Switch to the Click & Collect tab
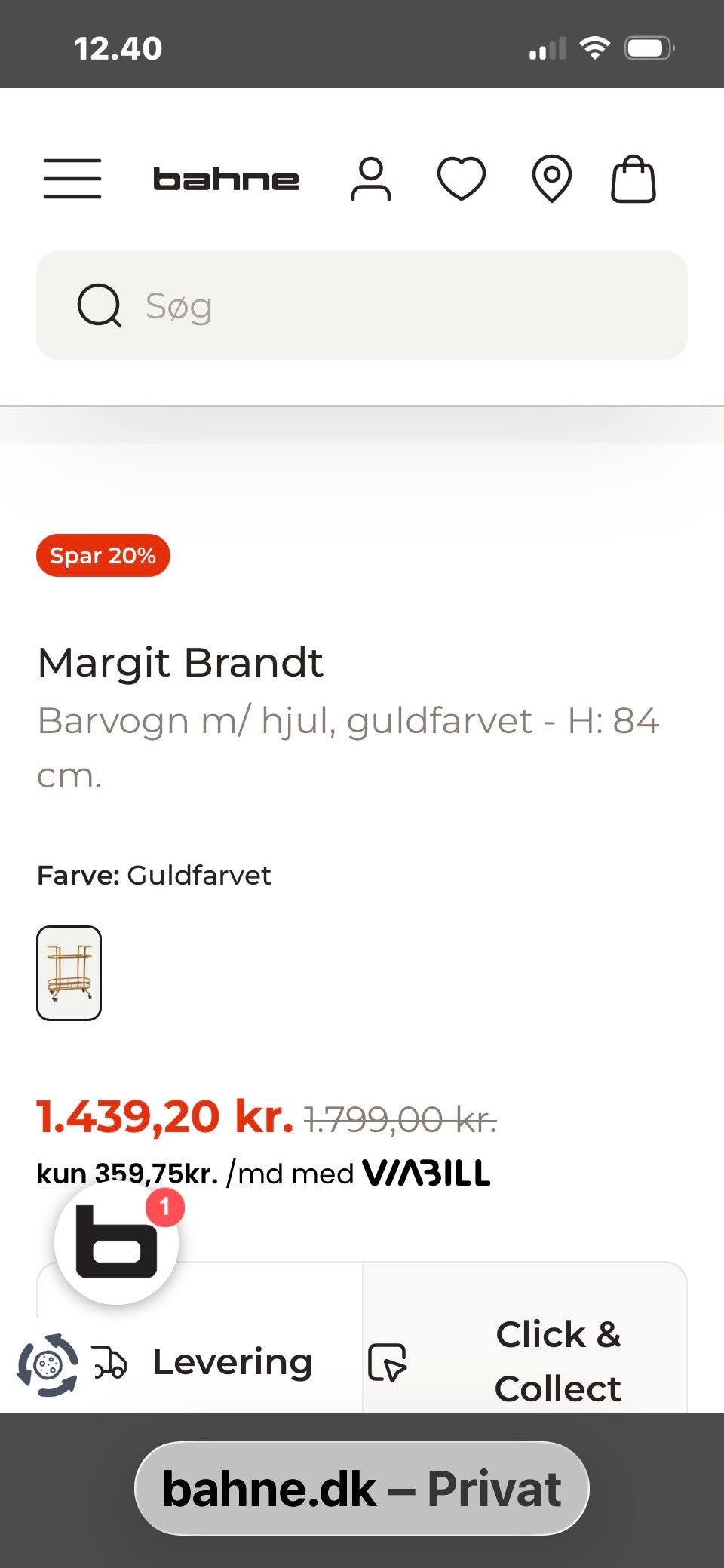 pos(557,1360)
